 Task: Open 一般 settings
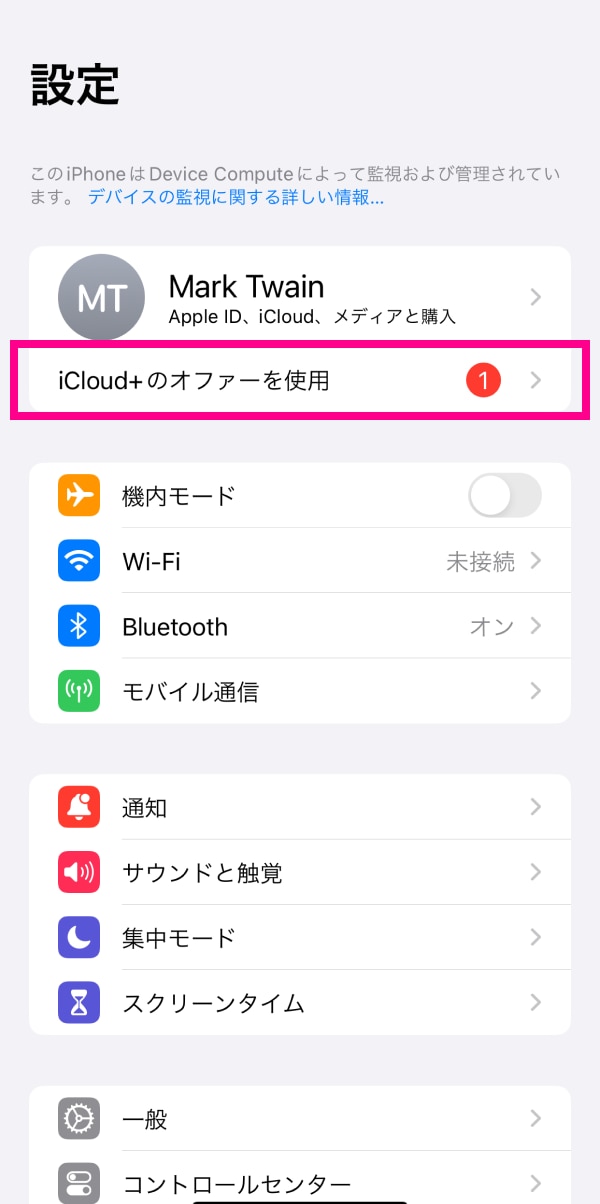(300, 1119)
